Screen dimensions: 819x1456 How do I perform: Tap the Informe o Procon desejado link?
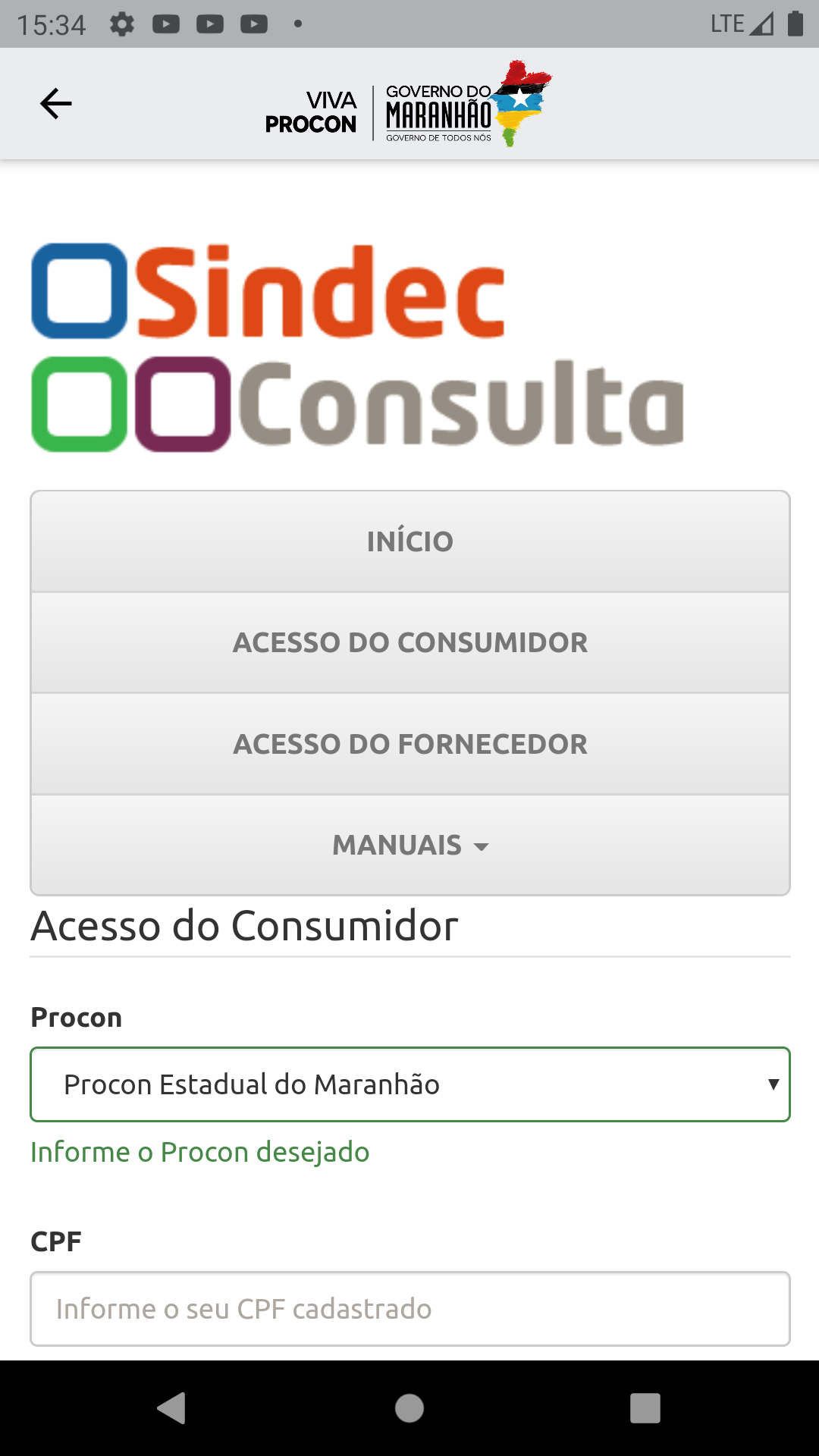[199, 1151]
